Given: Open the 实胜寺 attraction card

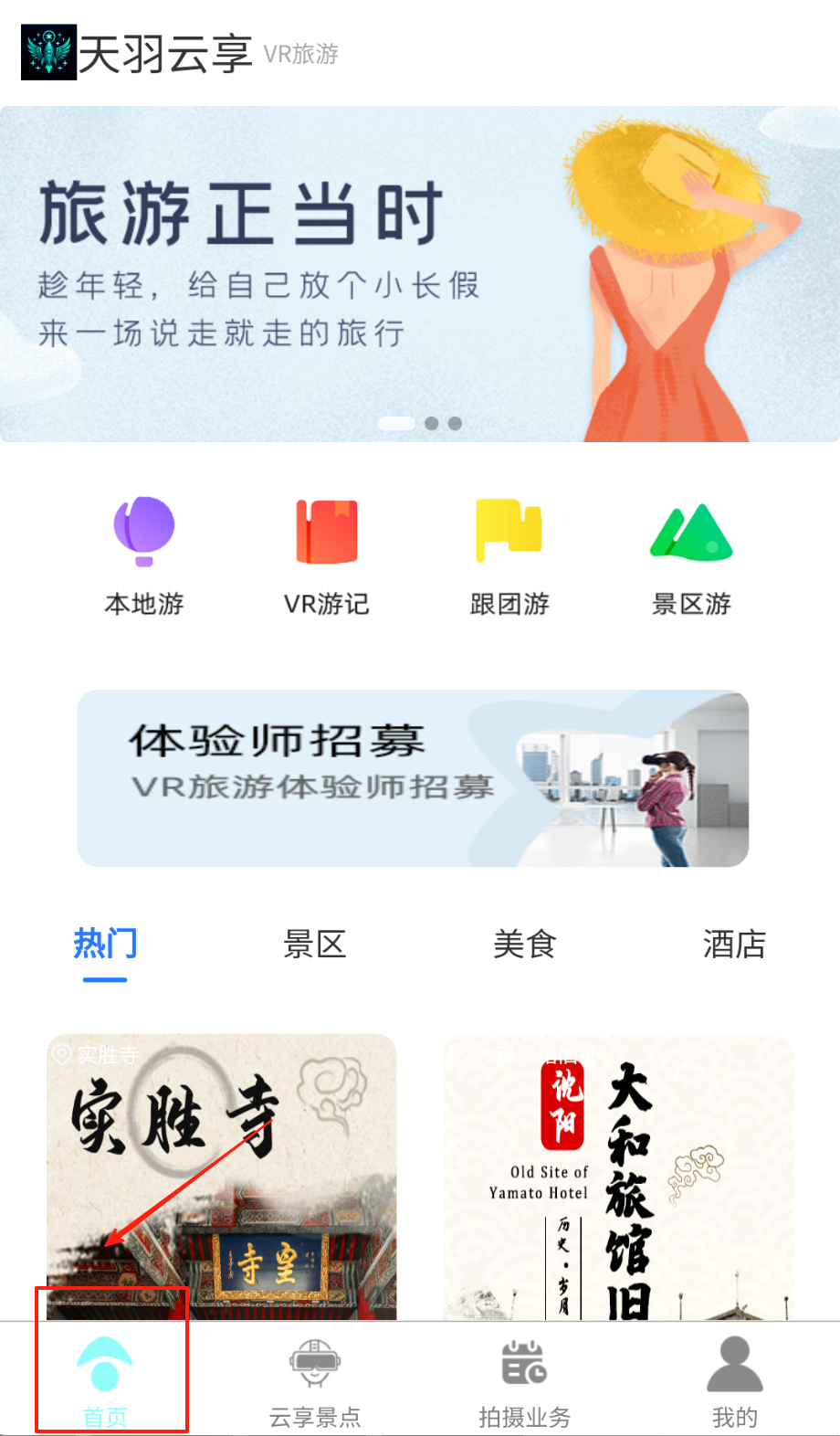Looking at the screenshot, I should (222, 1177).
